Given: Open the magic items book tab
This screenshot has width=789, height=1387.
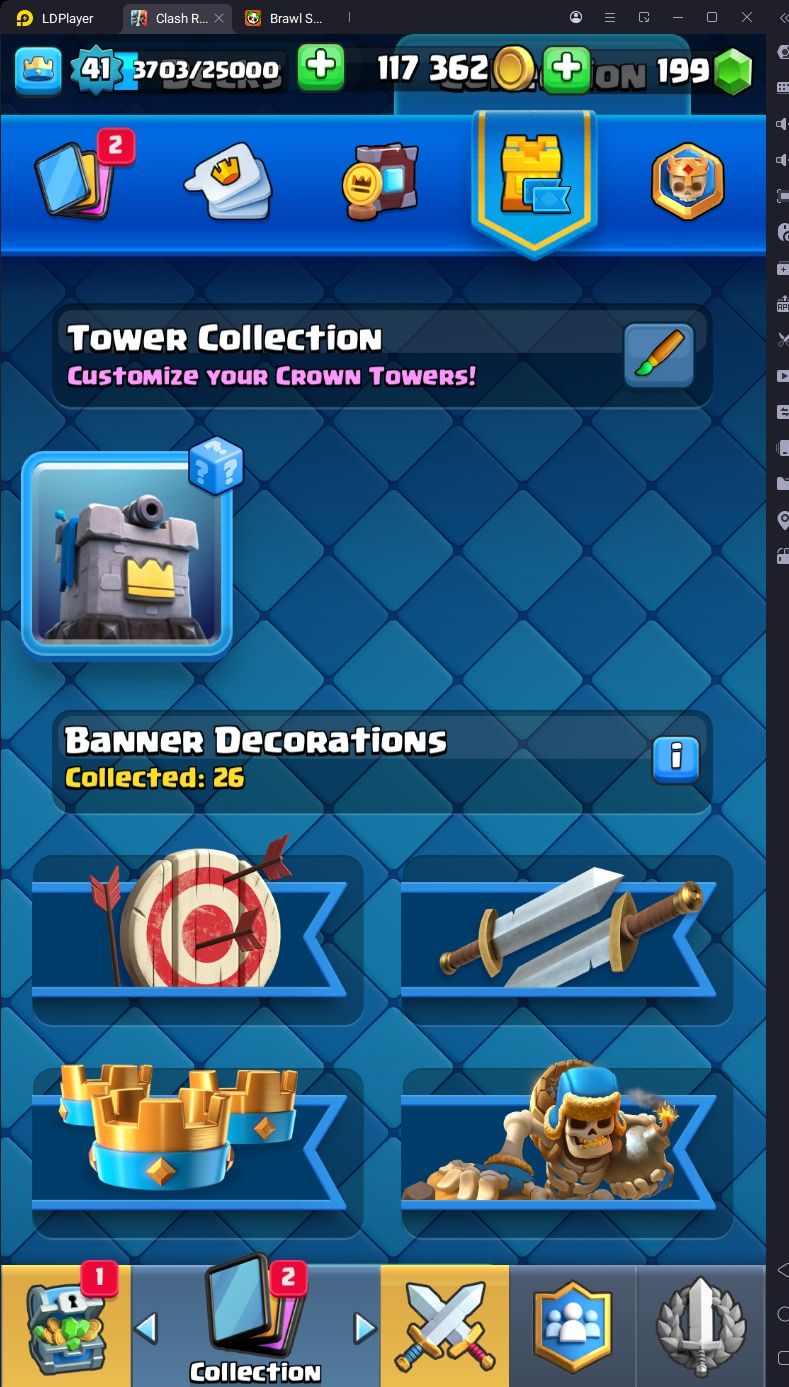Looking at the screenshot, I should pyautogui.click(x=380, y=182).
